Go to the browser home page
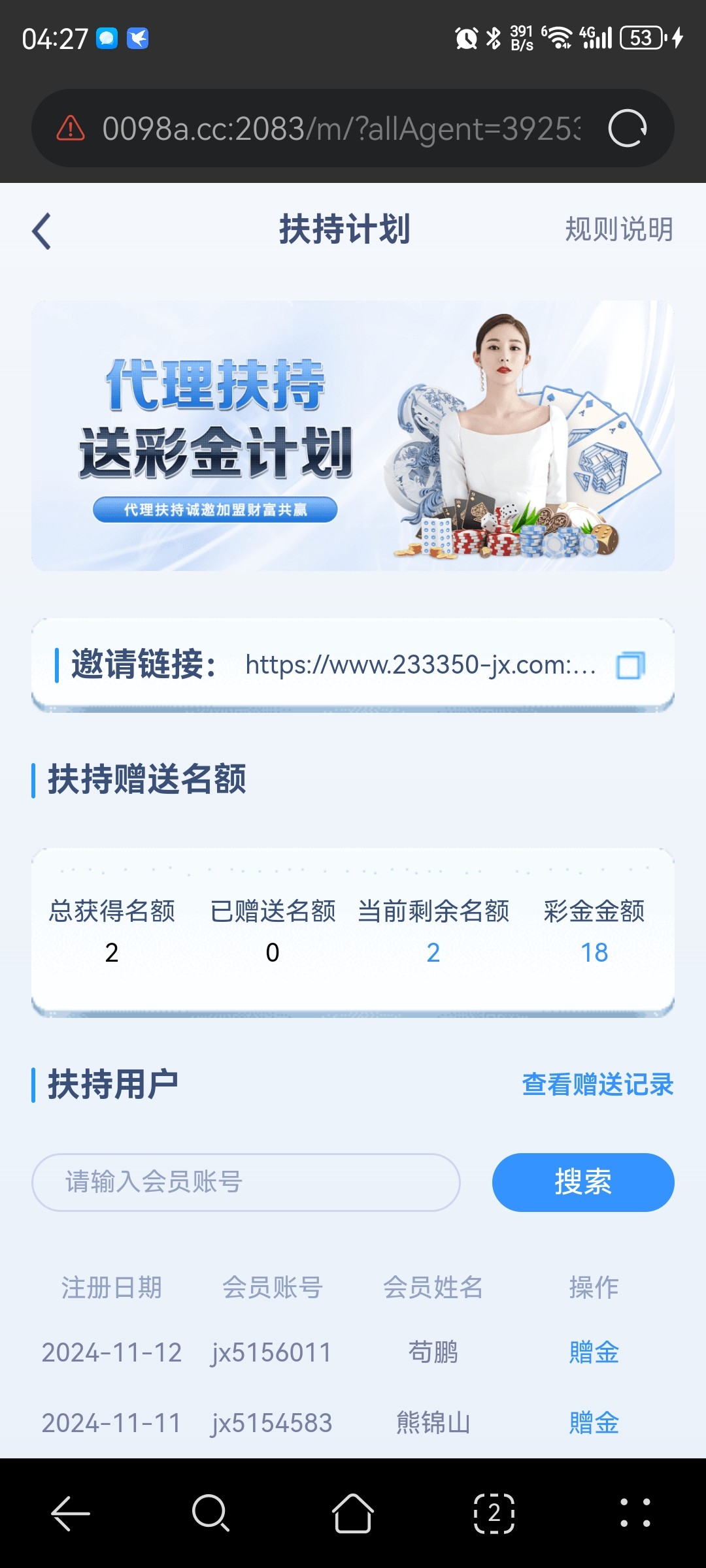Viewport: 706px width, 1568px height. tap(353, 1512)
